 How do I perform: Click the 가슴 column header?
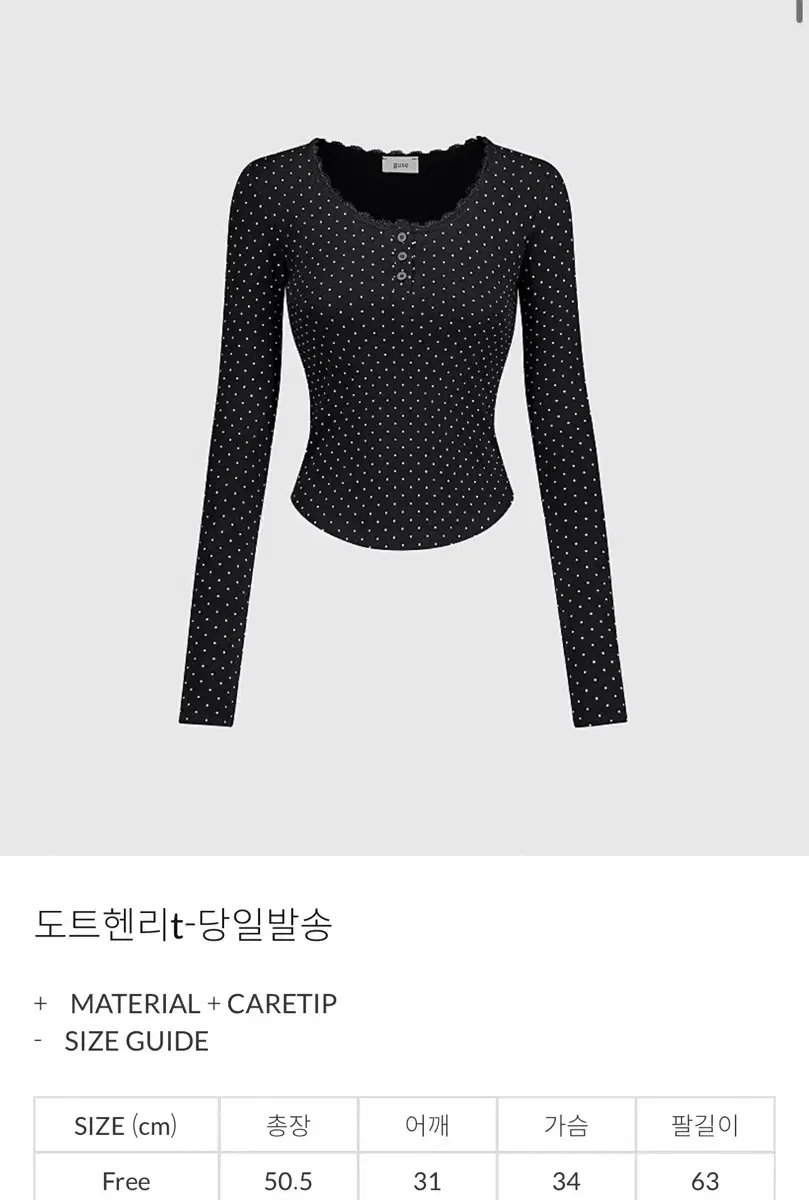click(x=566, y=1124)
